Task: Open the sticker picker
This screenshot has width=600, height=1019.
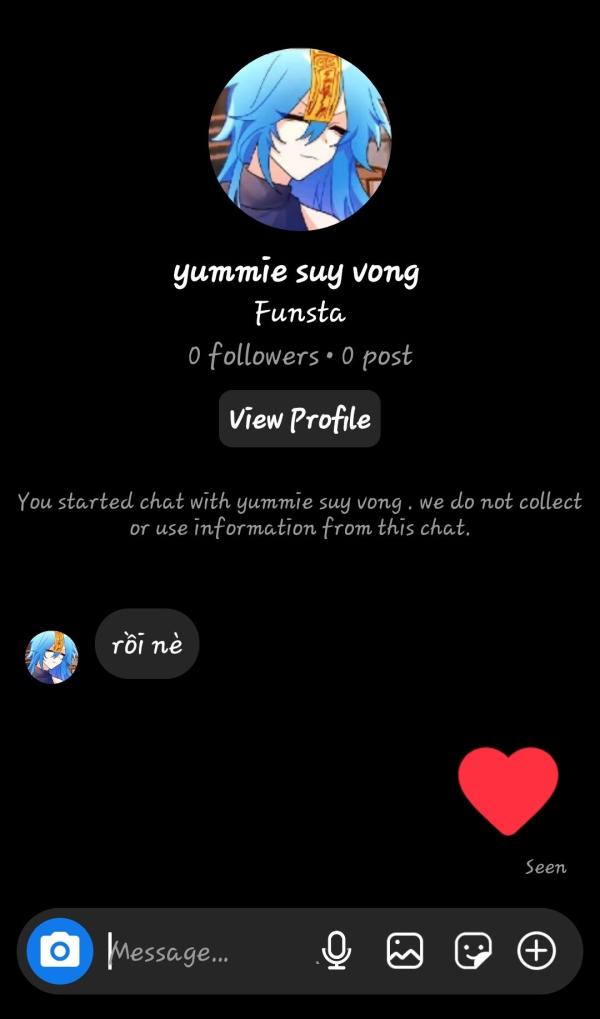Action: 473,951
